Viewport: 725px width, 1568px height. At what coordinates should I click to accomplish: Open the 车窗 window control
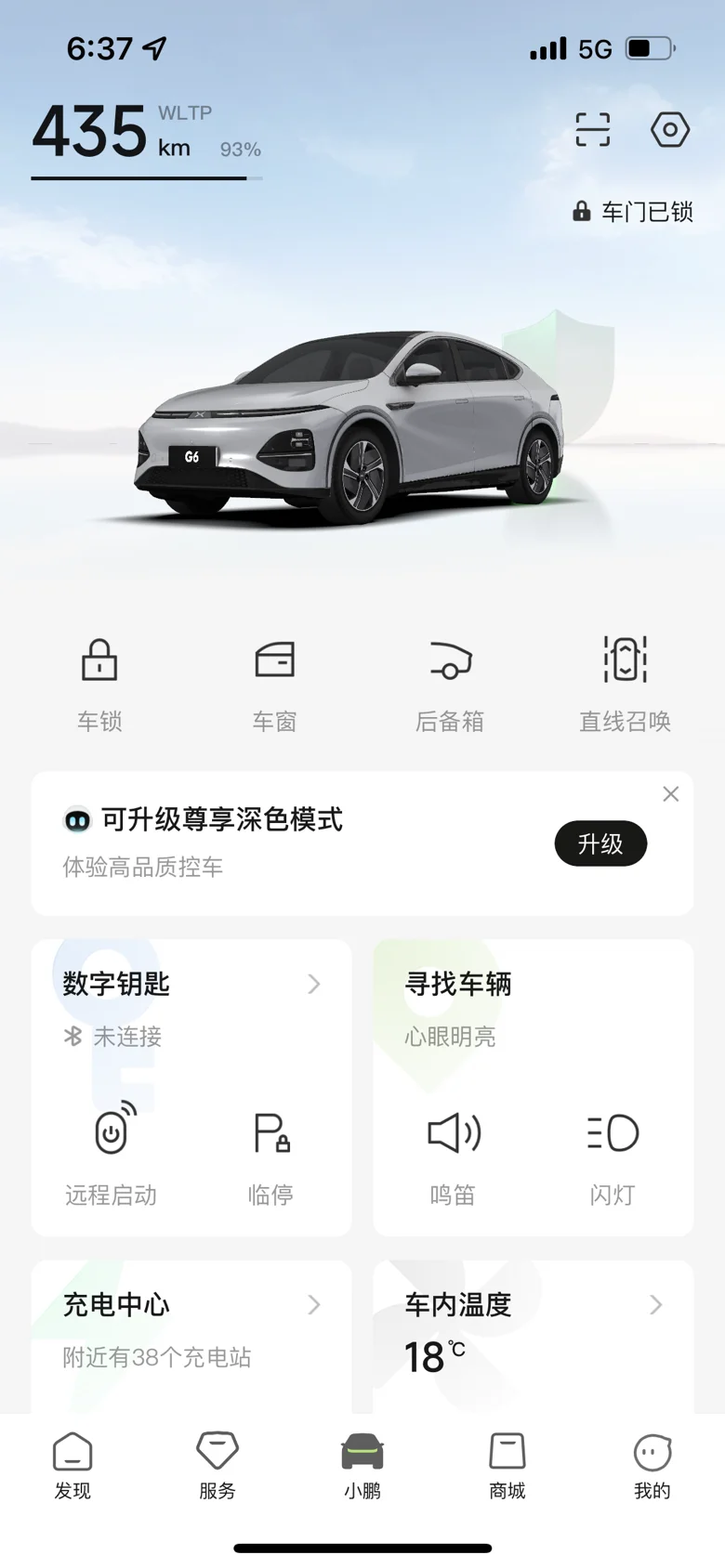tap(274, 685)
